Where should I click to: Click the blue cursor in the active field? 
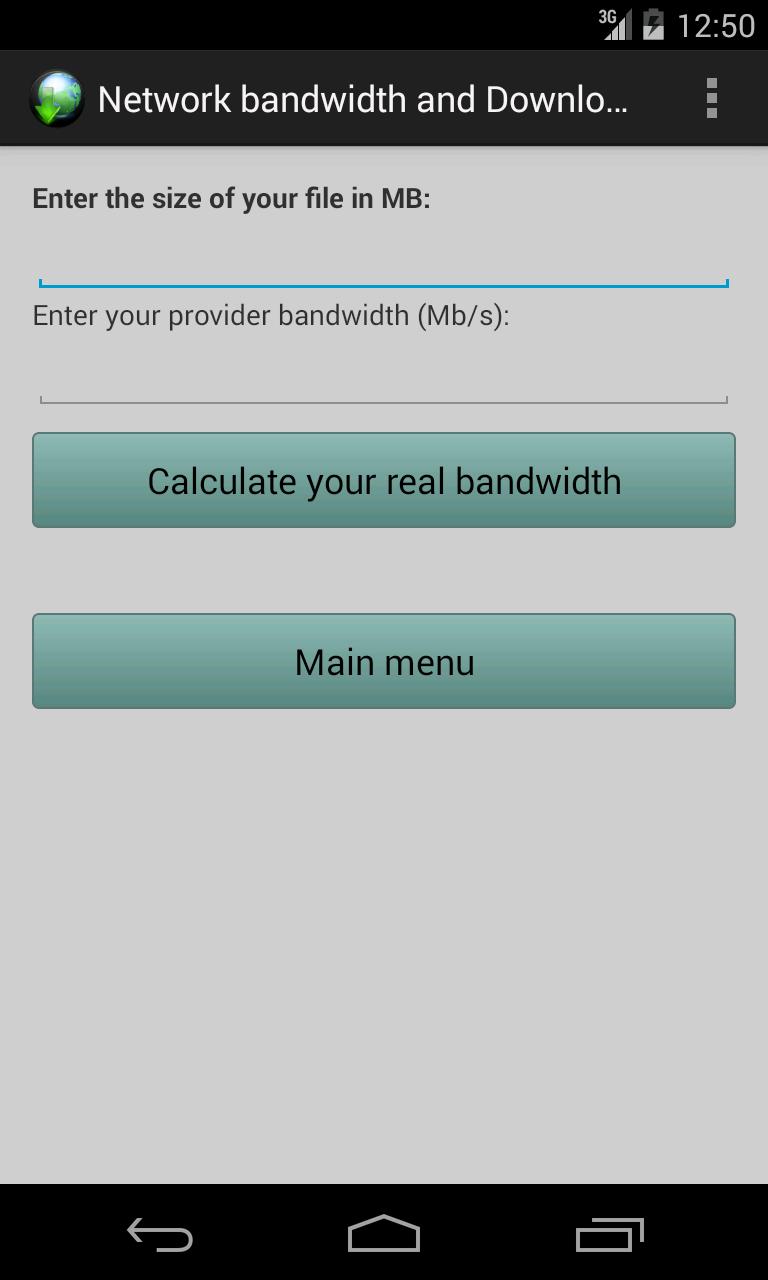tap(44, 275)
